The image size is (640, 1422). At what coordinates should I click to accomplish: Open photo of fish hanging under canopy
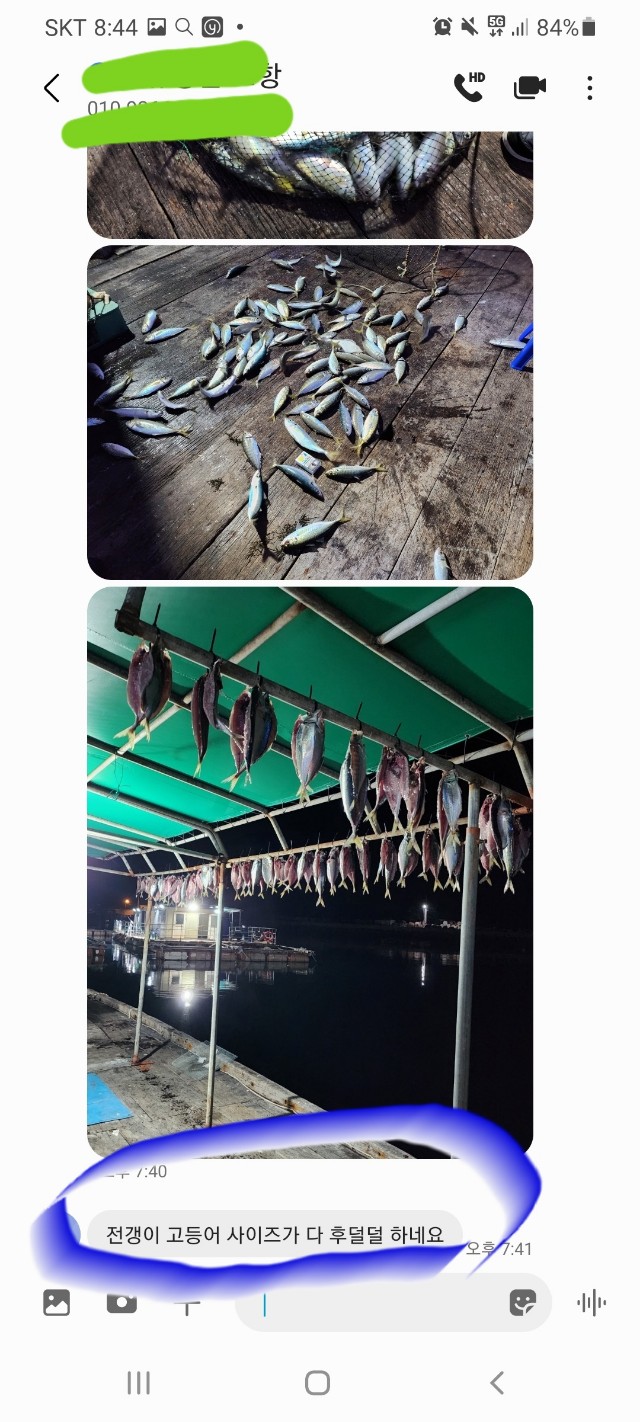pos(310,870)
